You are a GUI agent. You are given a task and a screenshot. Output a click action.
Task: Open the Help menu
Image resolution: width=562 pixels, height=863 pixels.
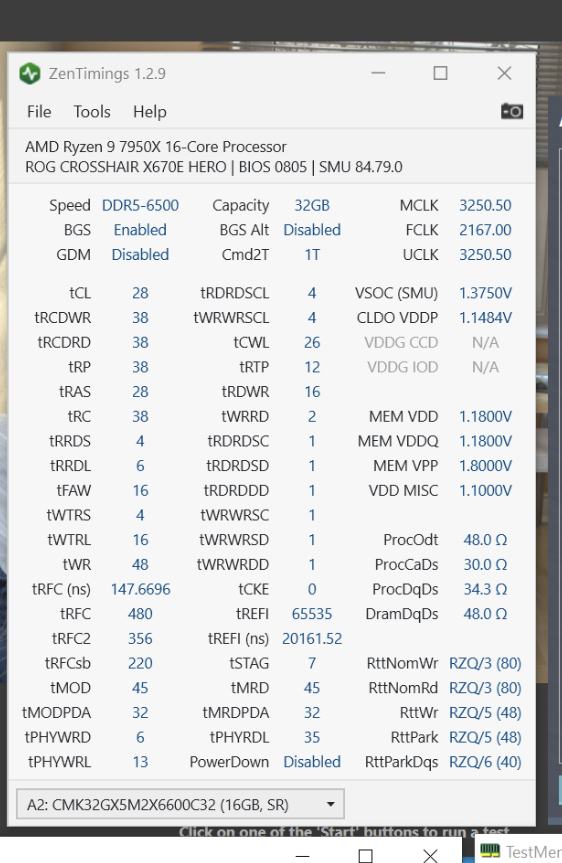pos(150,112)
